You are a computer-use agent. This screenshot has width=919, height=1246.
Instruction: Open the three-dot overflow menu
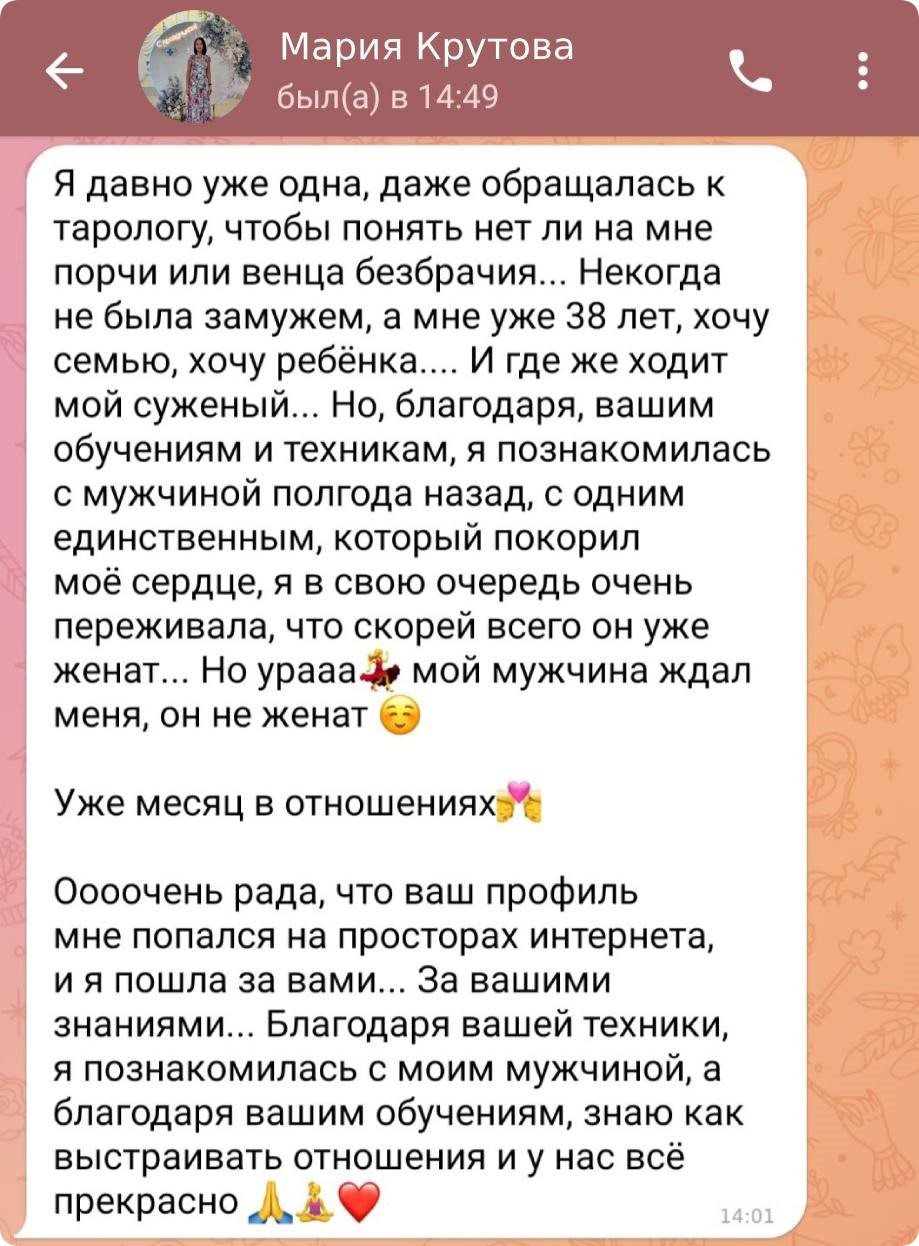[x=863, y=71]
